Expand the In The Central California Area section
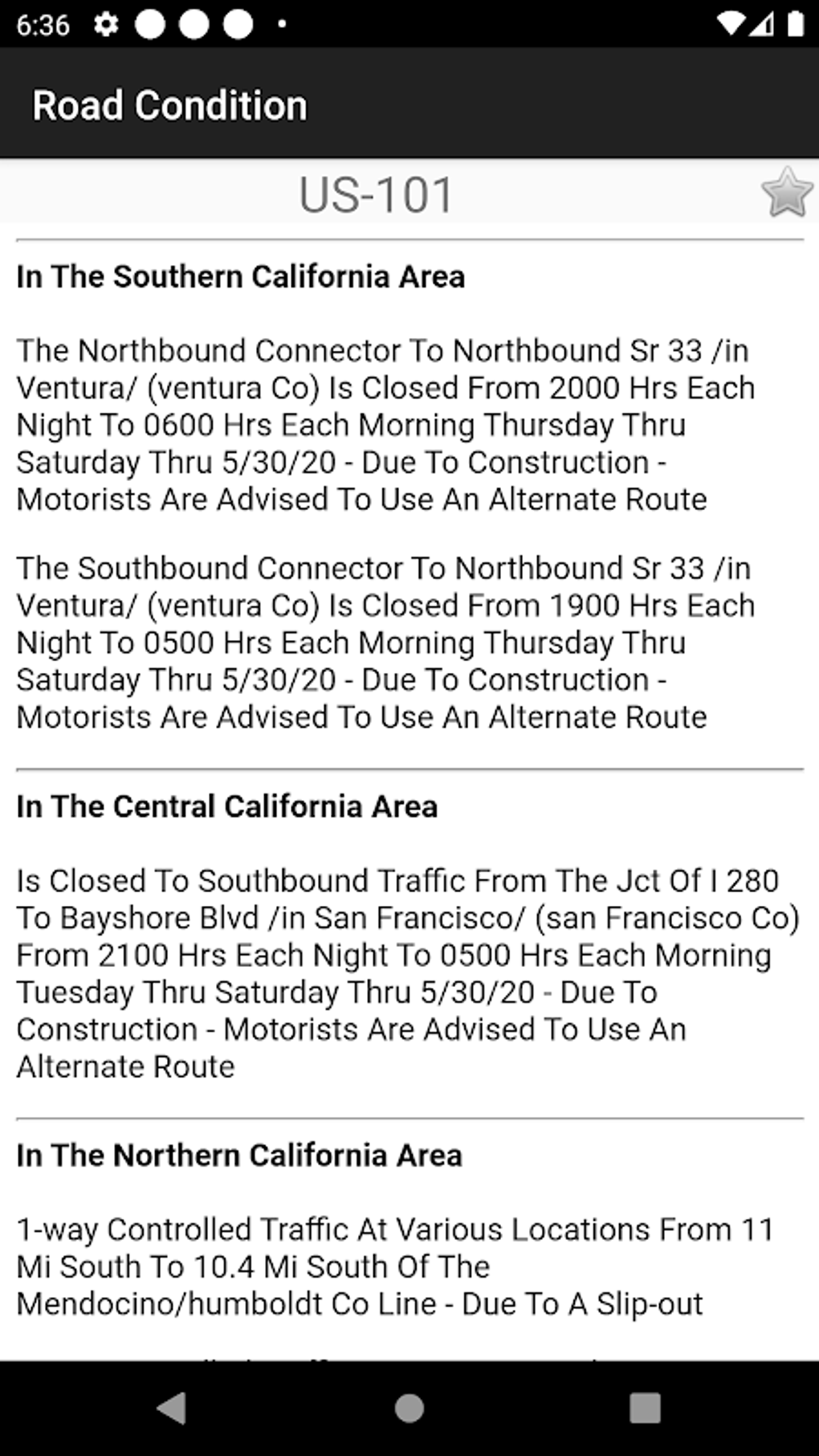 (x=226, y=805)
